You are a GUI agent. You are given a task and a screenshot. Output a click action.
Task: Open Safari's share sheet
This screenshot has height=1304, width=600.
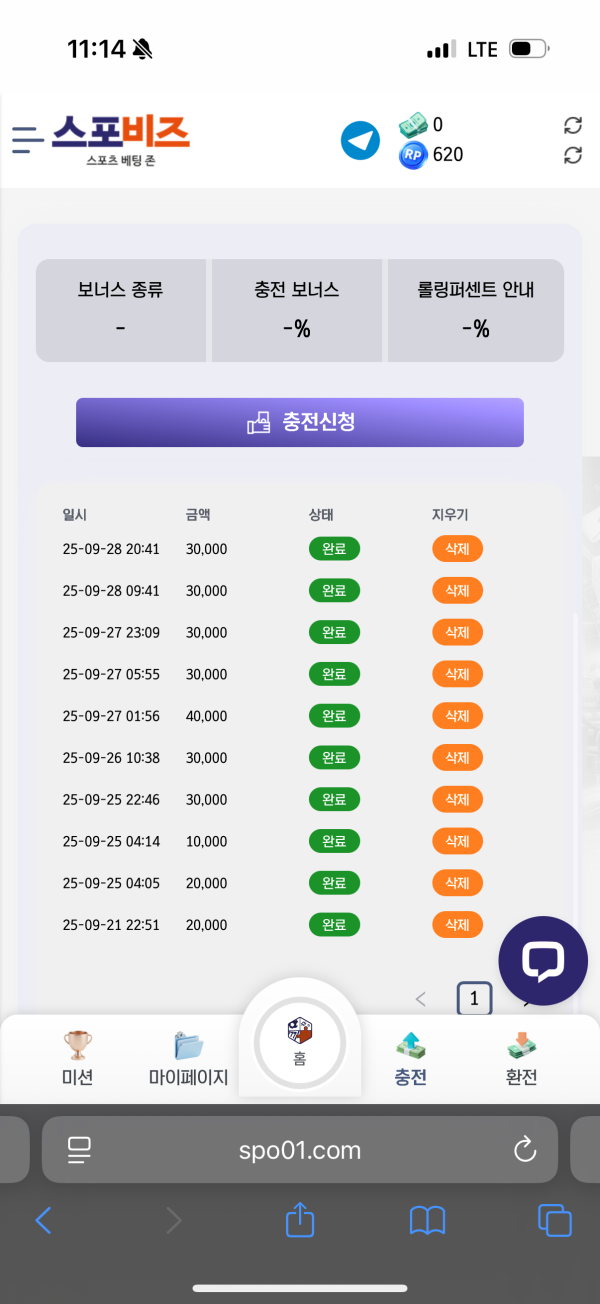300,1220
